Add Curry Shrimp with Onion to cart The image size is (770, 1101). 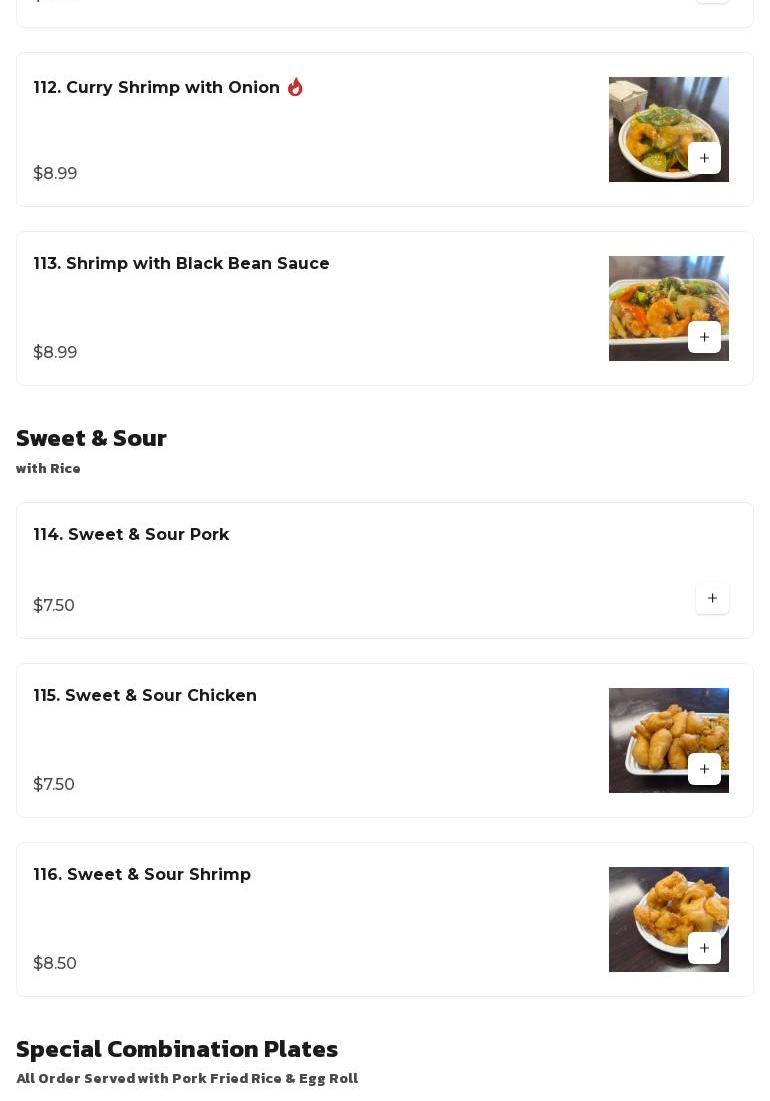point(704,158)
